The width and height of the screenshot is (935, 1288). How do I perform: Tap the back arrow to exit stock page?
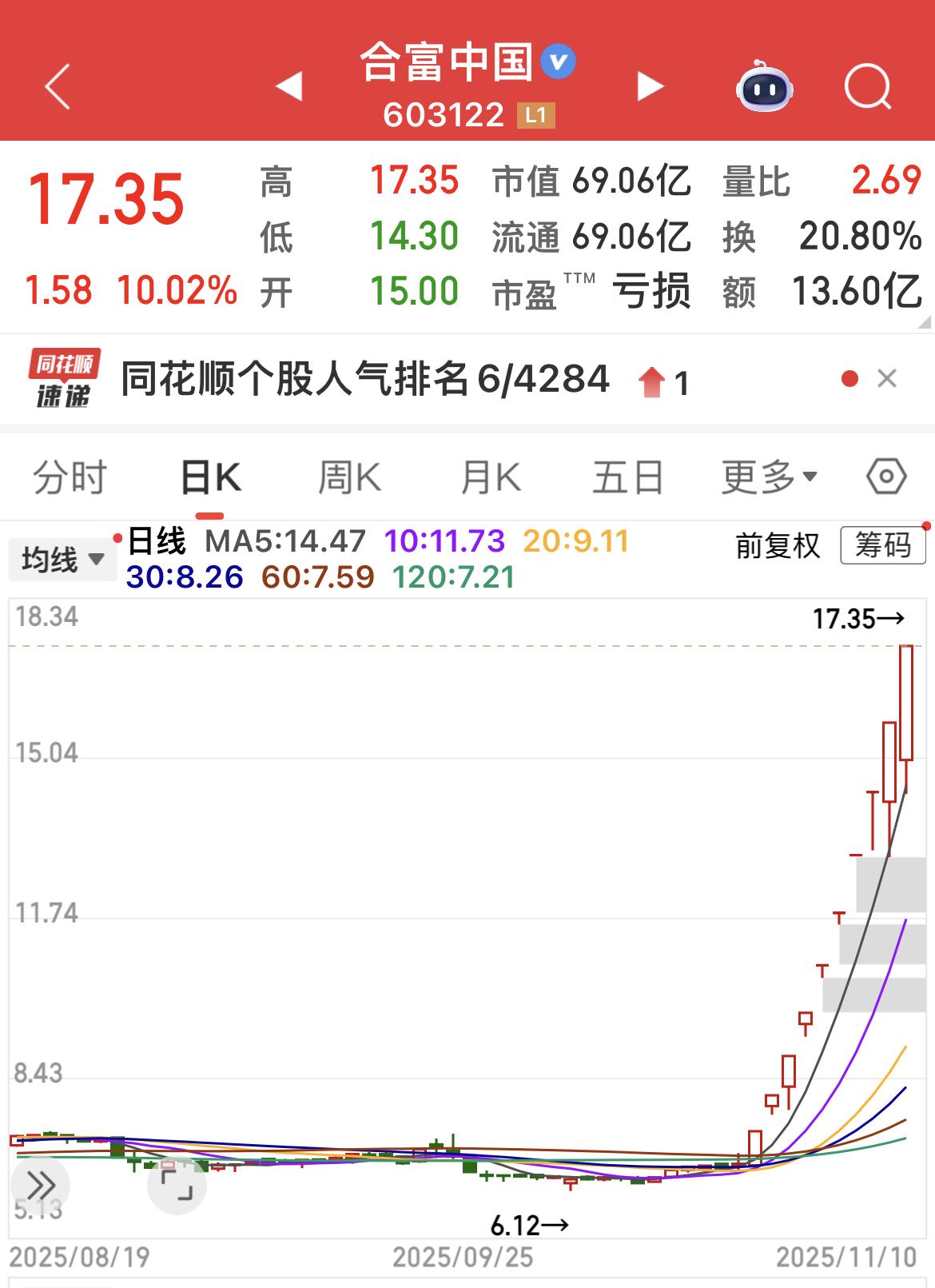point(56,86)
